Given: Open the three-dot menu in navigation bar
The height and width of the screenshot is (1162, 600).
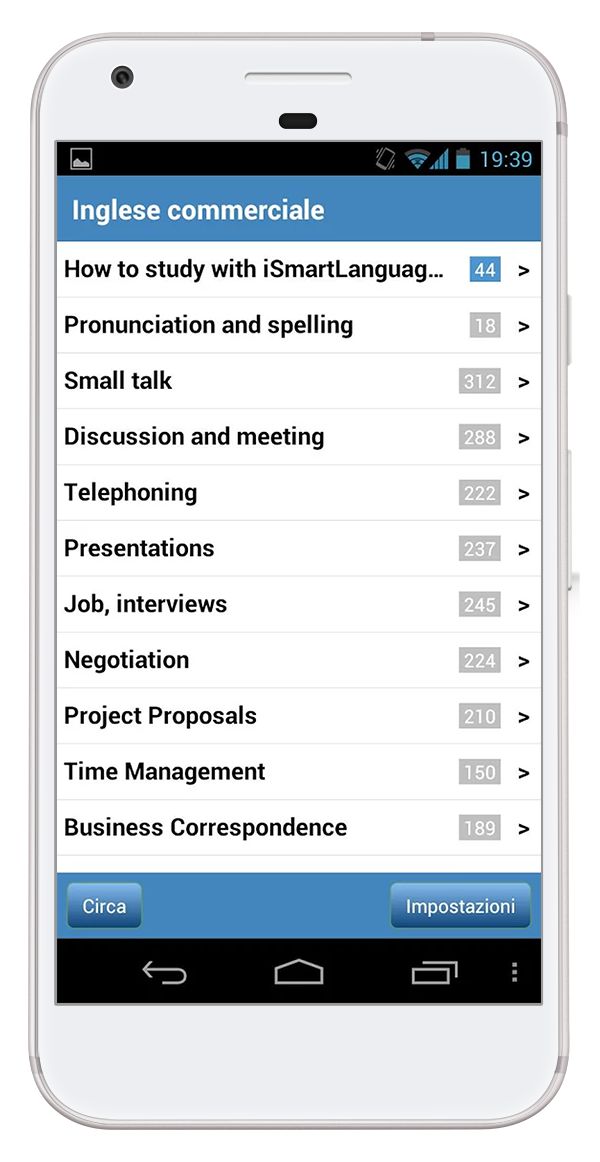Looking at the screenshot, I should 514,972.
